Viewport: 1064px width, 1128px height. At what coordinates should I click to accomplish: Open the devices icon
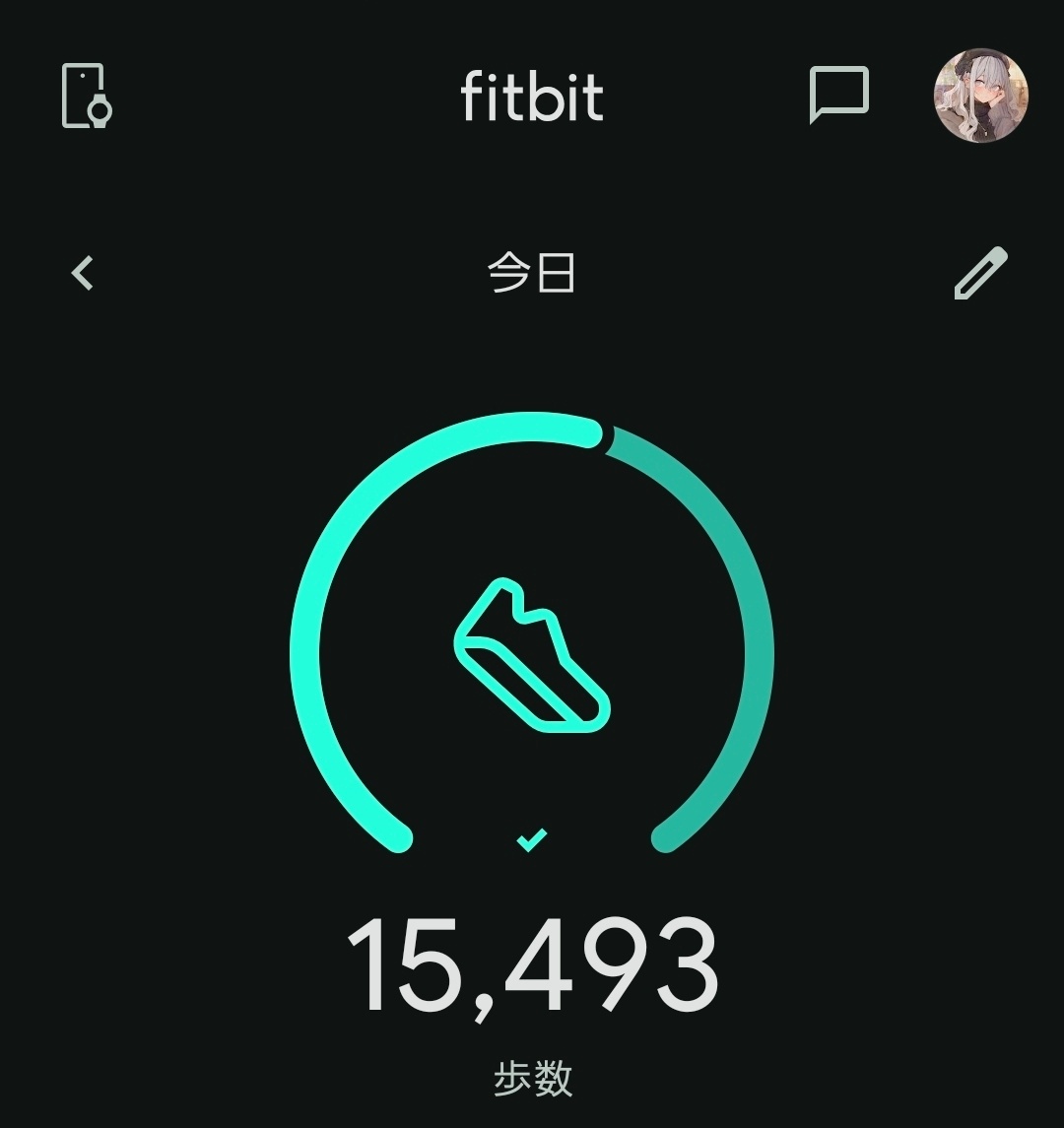point(87,96)
